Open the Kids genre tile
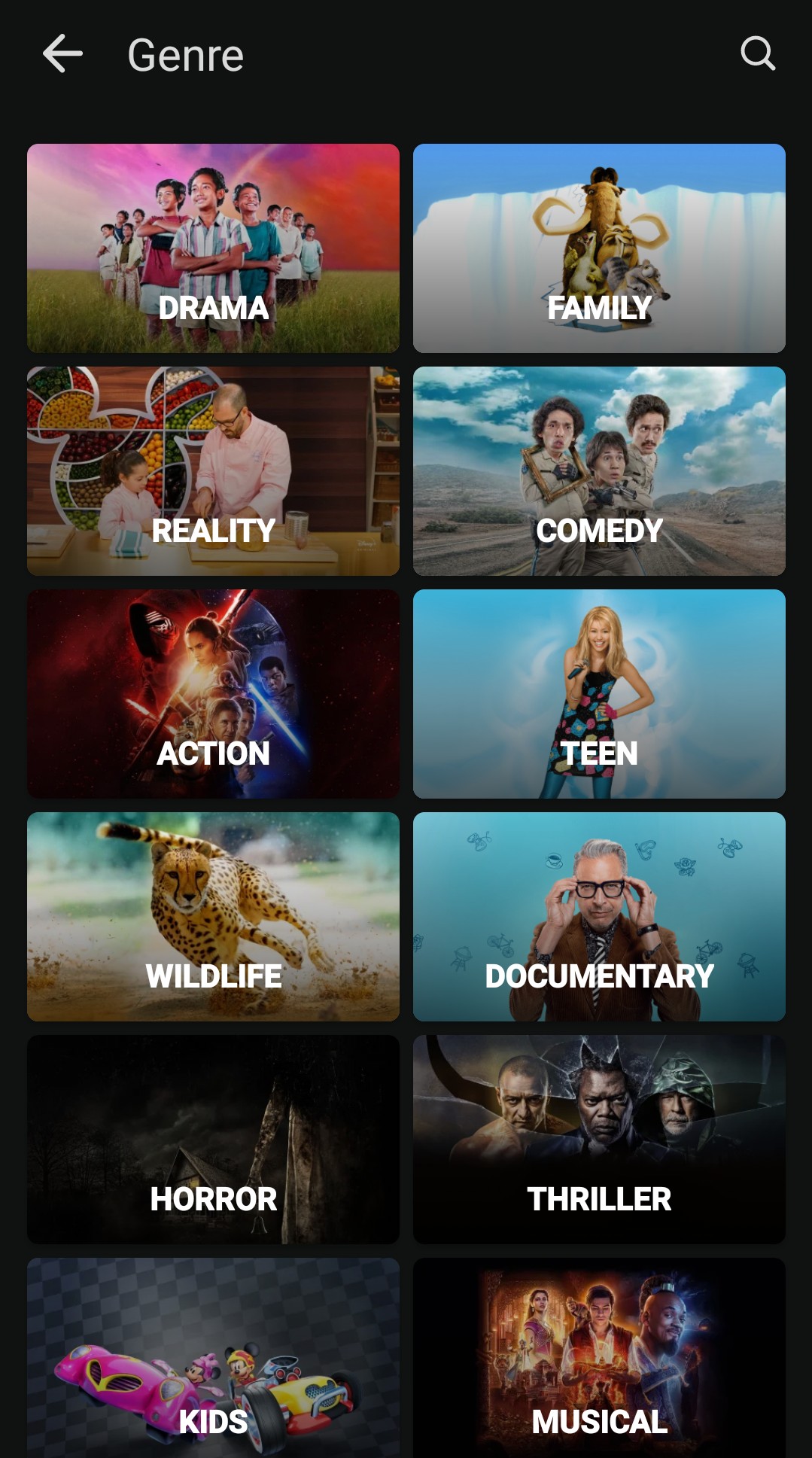This screenshot has height=1458, width=812. pyautogui.click(x=213, y=1358)
